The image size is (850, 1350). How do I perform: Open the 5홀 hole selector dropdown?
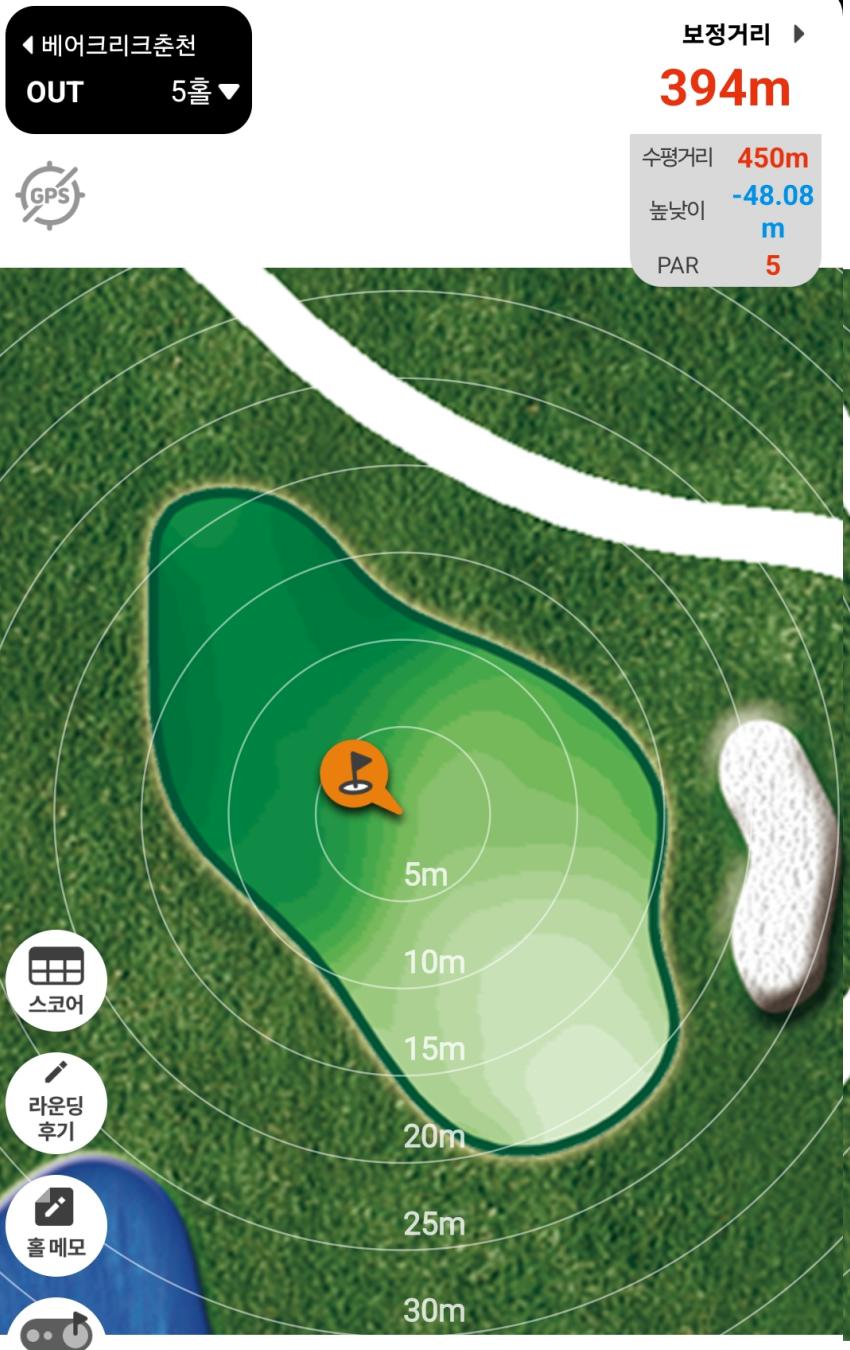(x=205, y=92)
